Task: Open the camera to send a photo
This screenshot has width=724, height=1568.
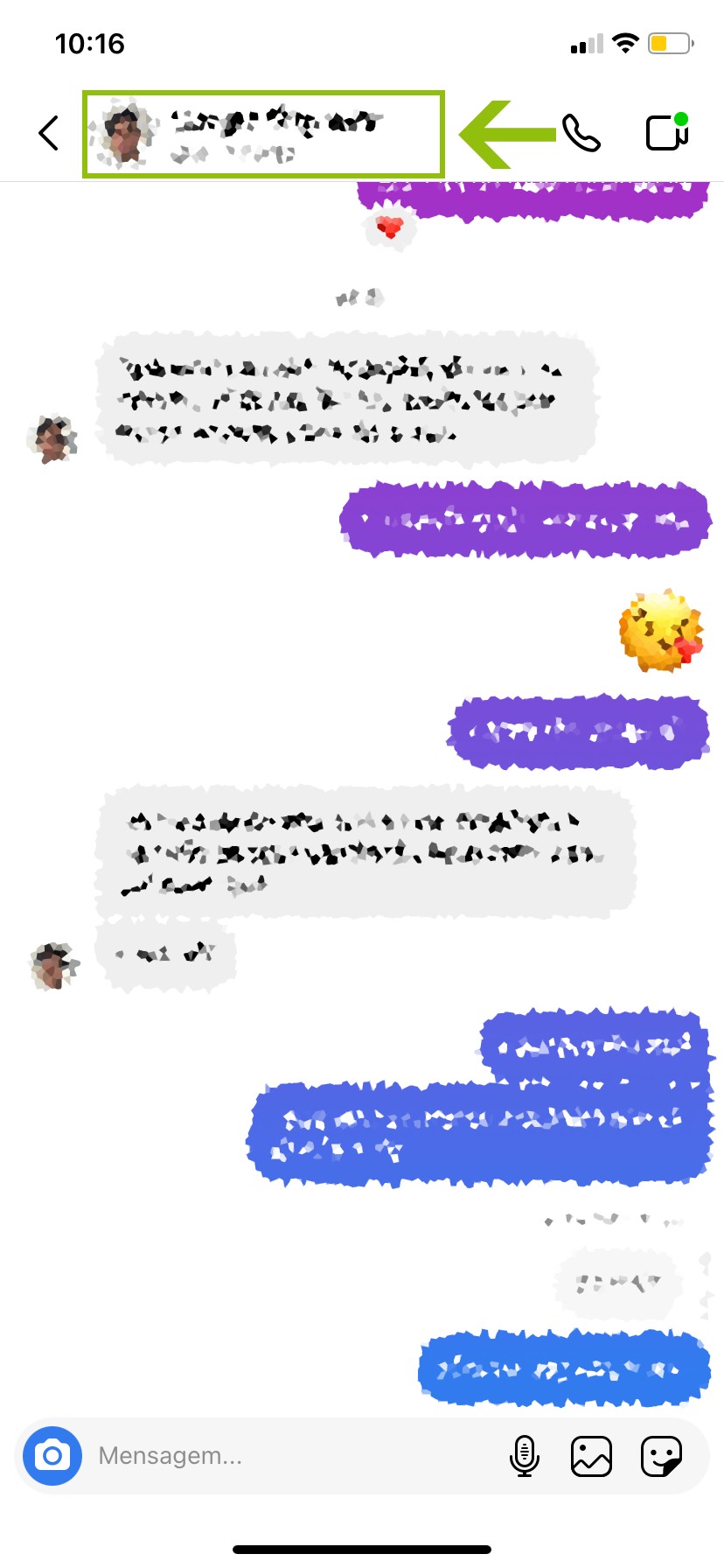Action: 52,1456
